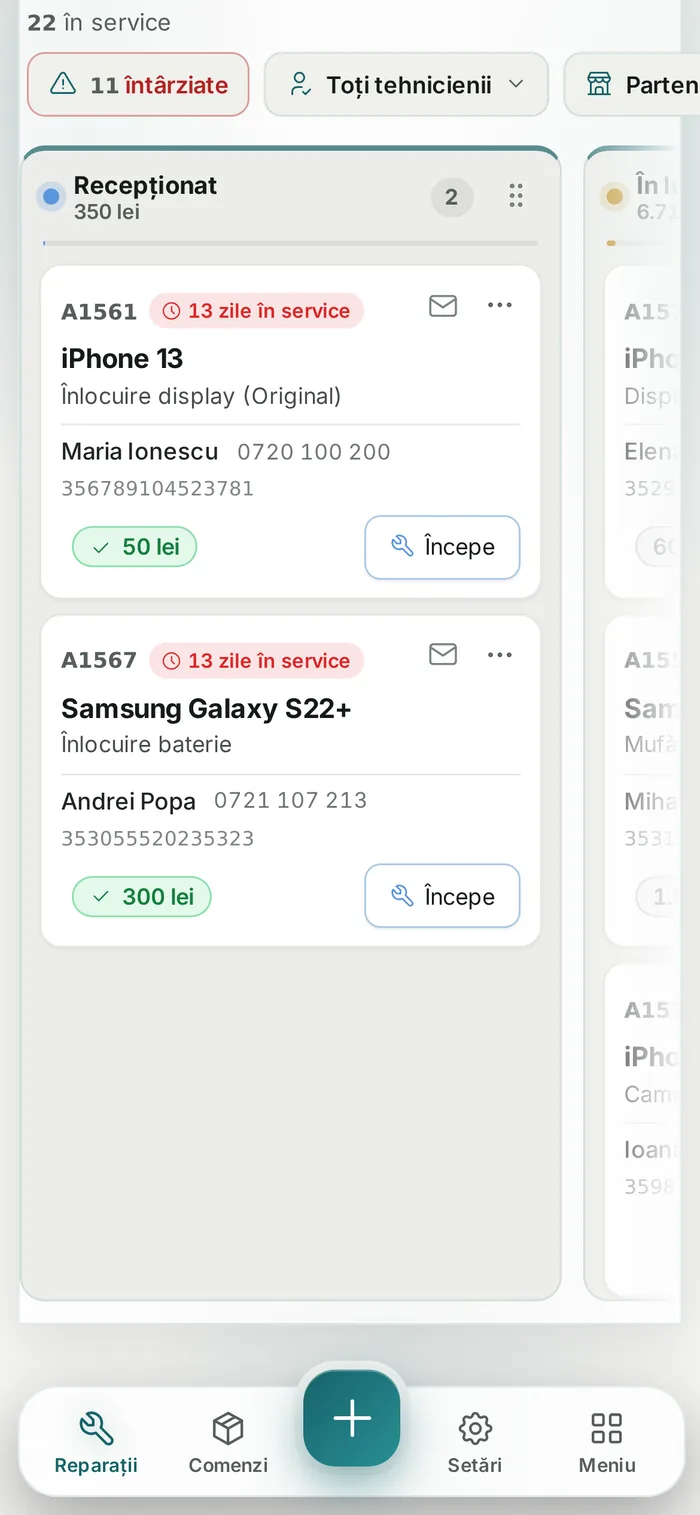Viewport: 700px width, 1515px height.
Task: Open the envelope icon on ticket A1561
Action: pyautogui.click(x=443, y=306)
